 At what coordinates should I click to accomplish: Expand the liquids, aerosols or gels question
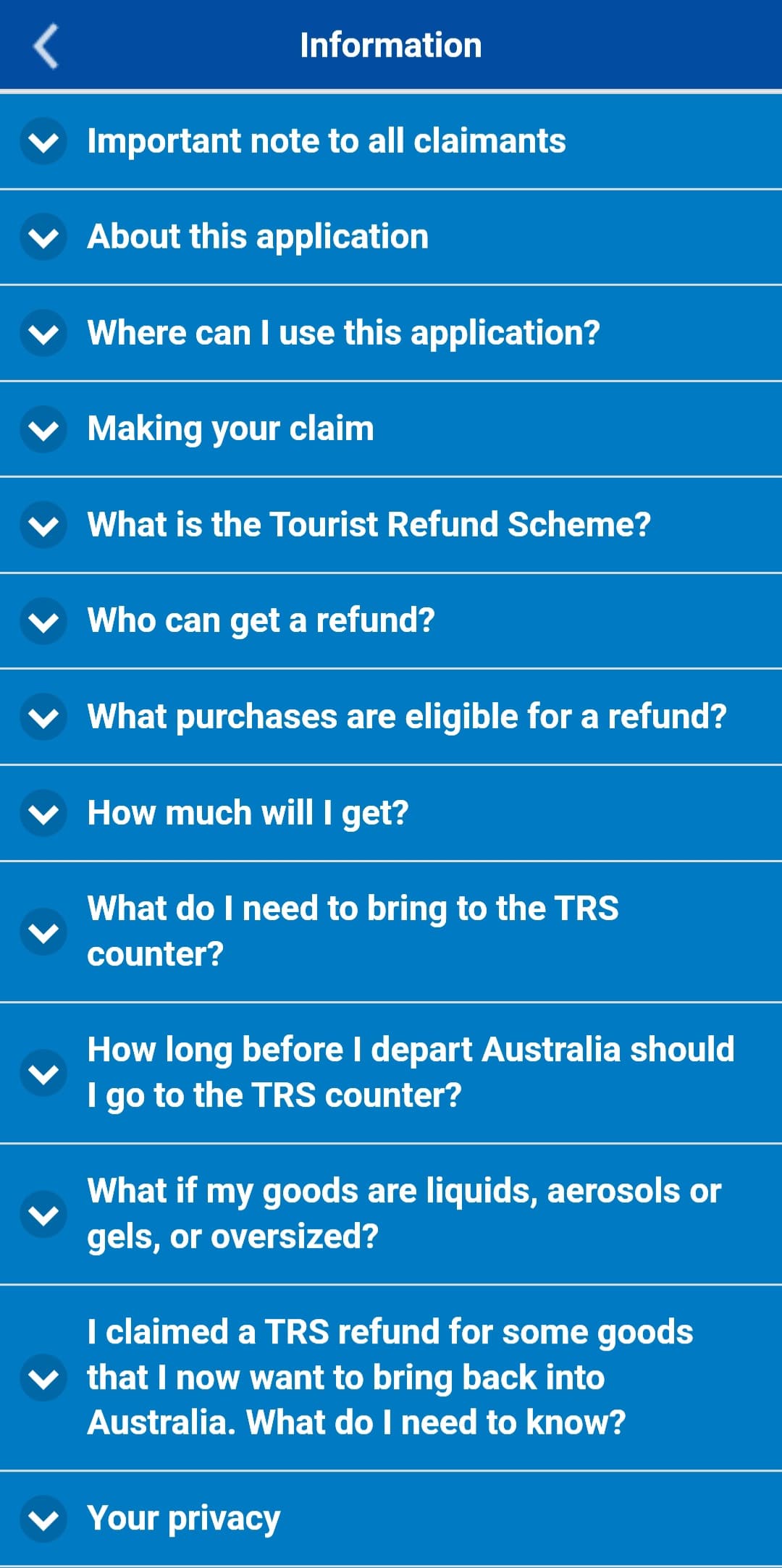(x=391, y=1214)
